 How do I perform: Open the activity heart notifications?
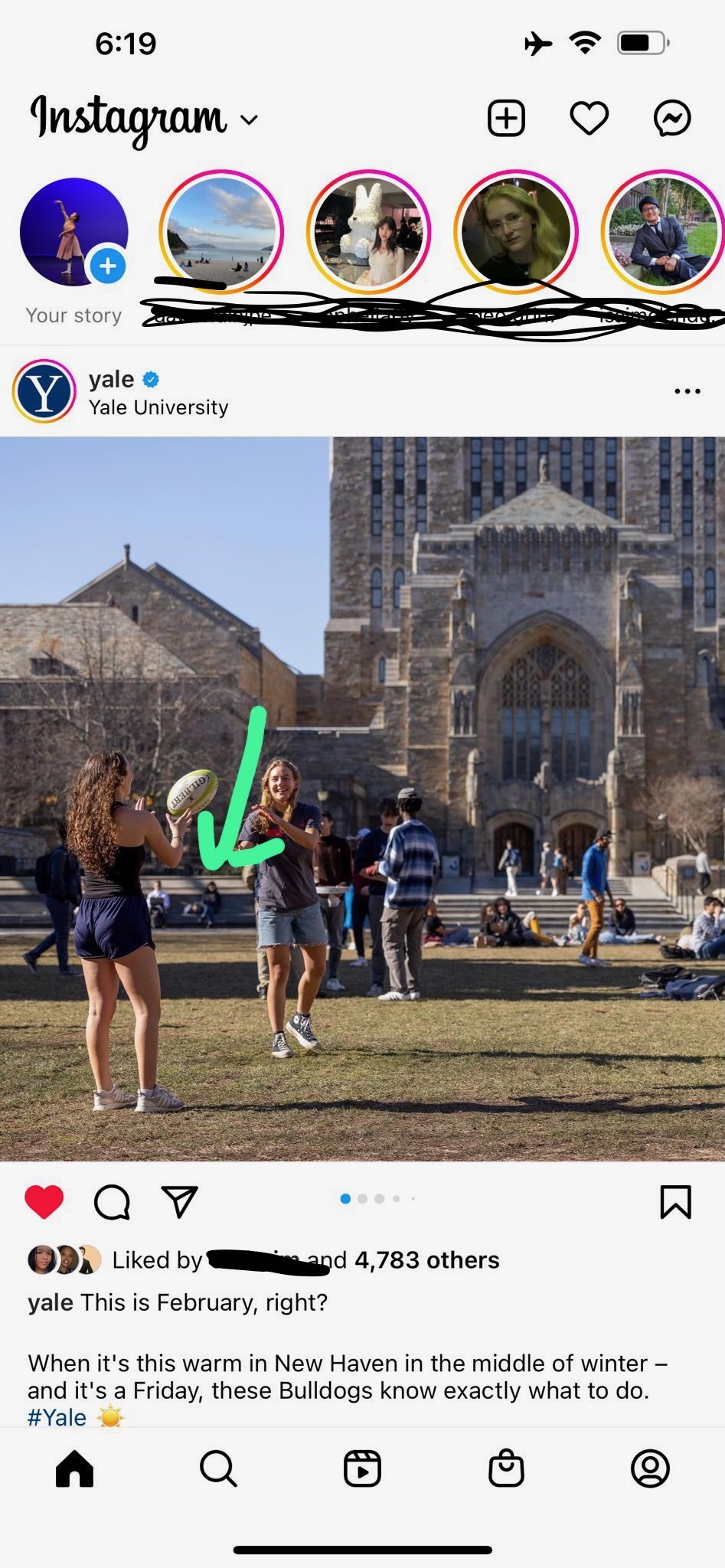tap(589, 119)
